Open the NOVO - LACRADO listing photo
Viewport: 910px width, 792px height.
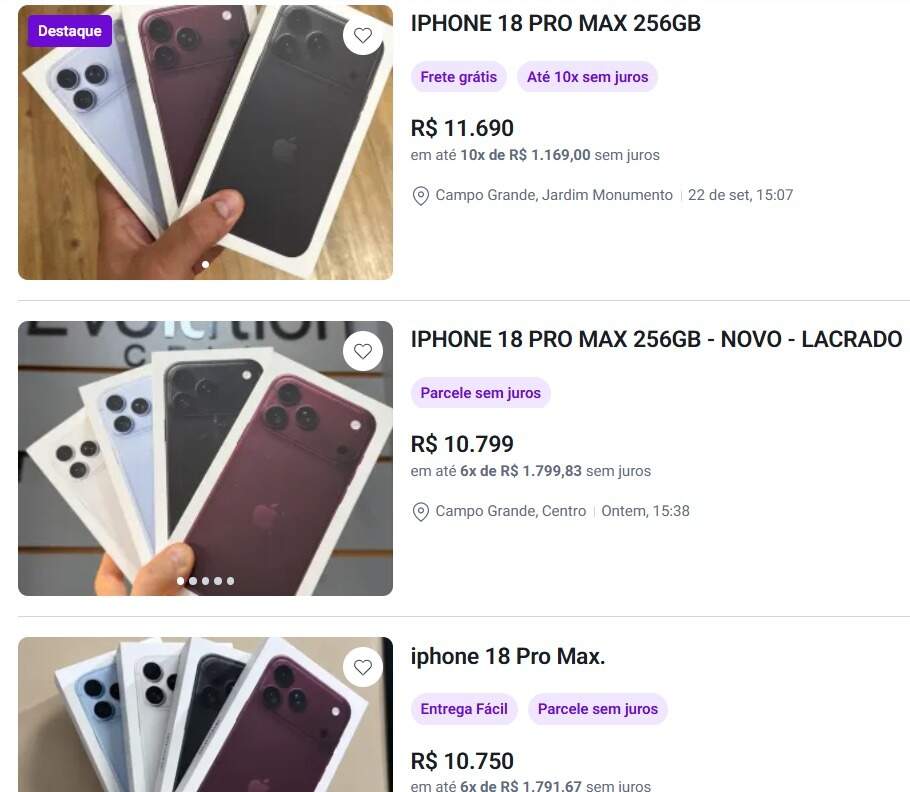(x=205, y=458)
